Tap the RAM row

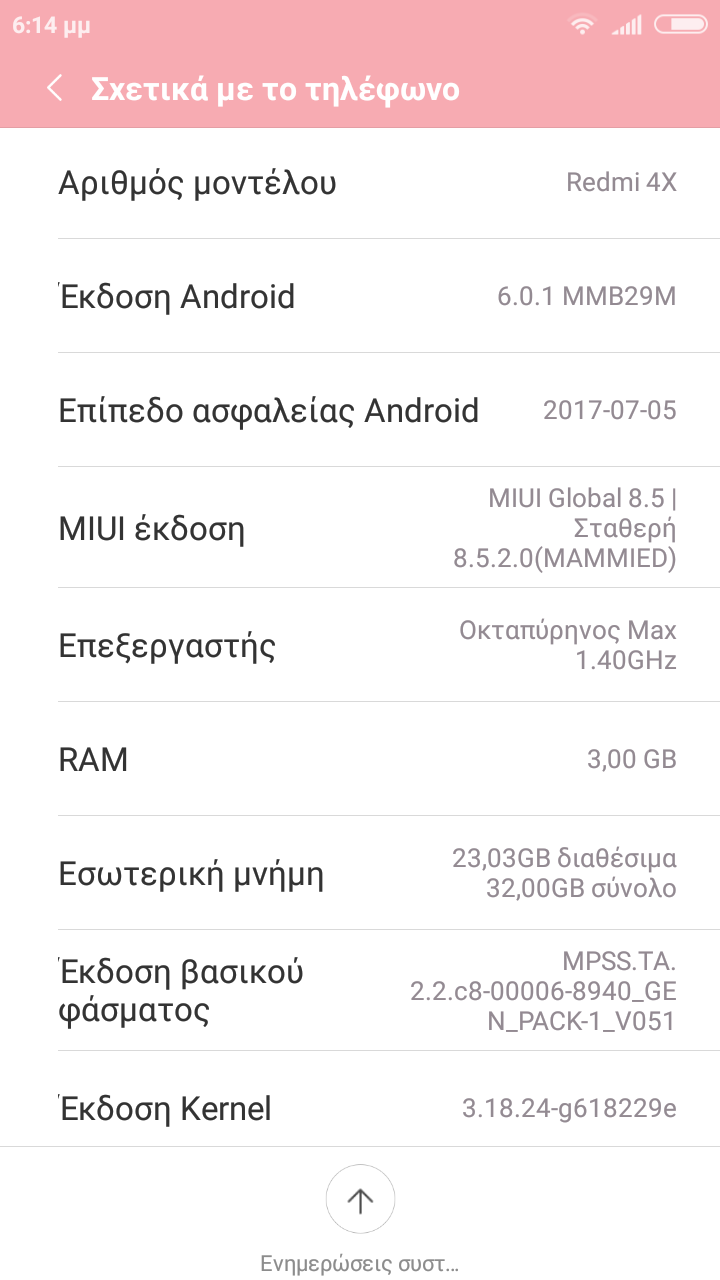pyautogui.click(x=360, y=759)
